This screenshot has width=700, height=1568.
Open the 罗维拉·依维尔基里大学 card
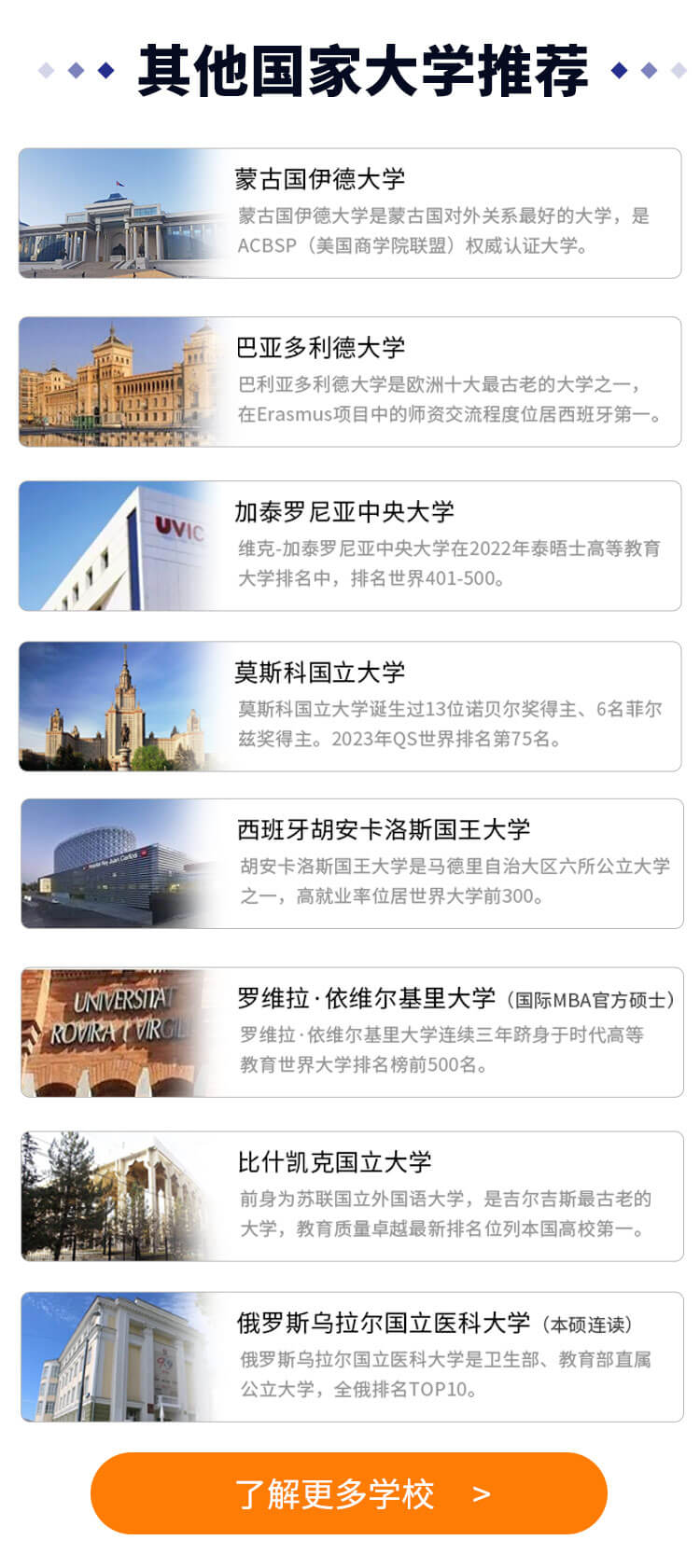point(352,1032)
